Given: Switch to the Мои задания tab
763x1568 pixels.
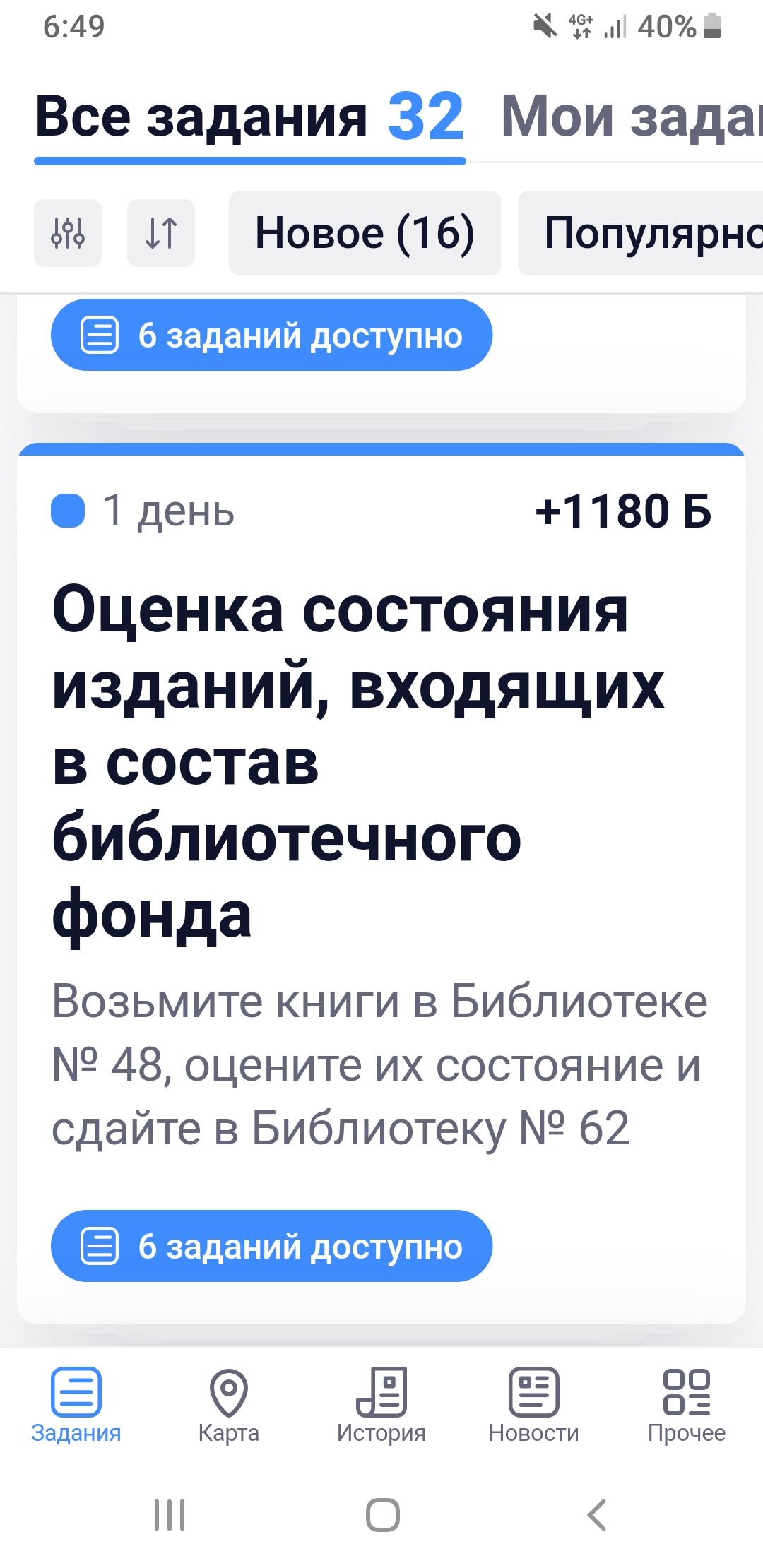Looking at the screenshot, I should [x=632, y=117].
